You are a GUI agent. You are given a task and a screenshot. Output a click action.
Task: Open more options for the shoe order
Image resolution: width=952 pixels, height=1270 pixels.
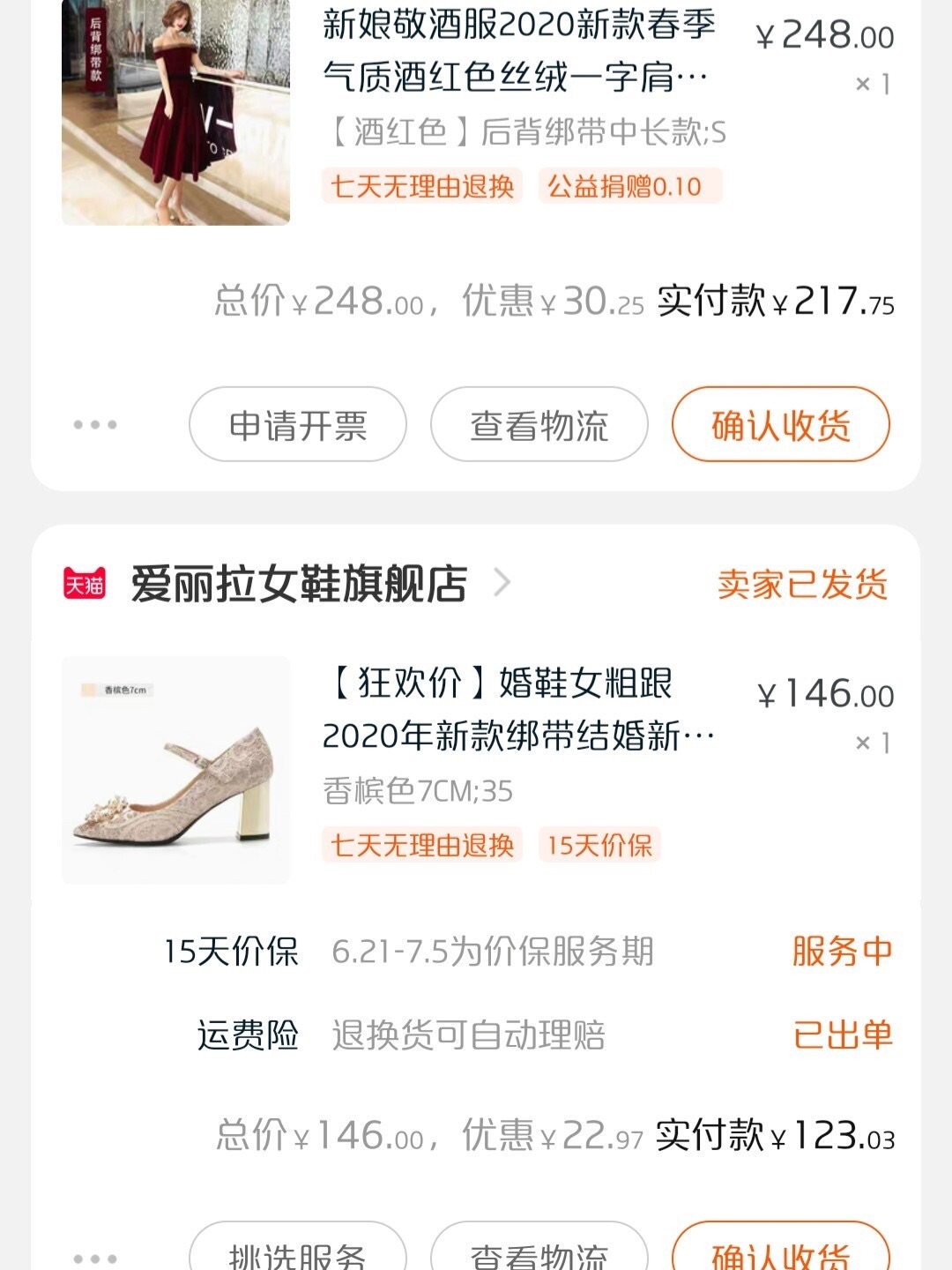tap(95, 1258)
